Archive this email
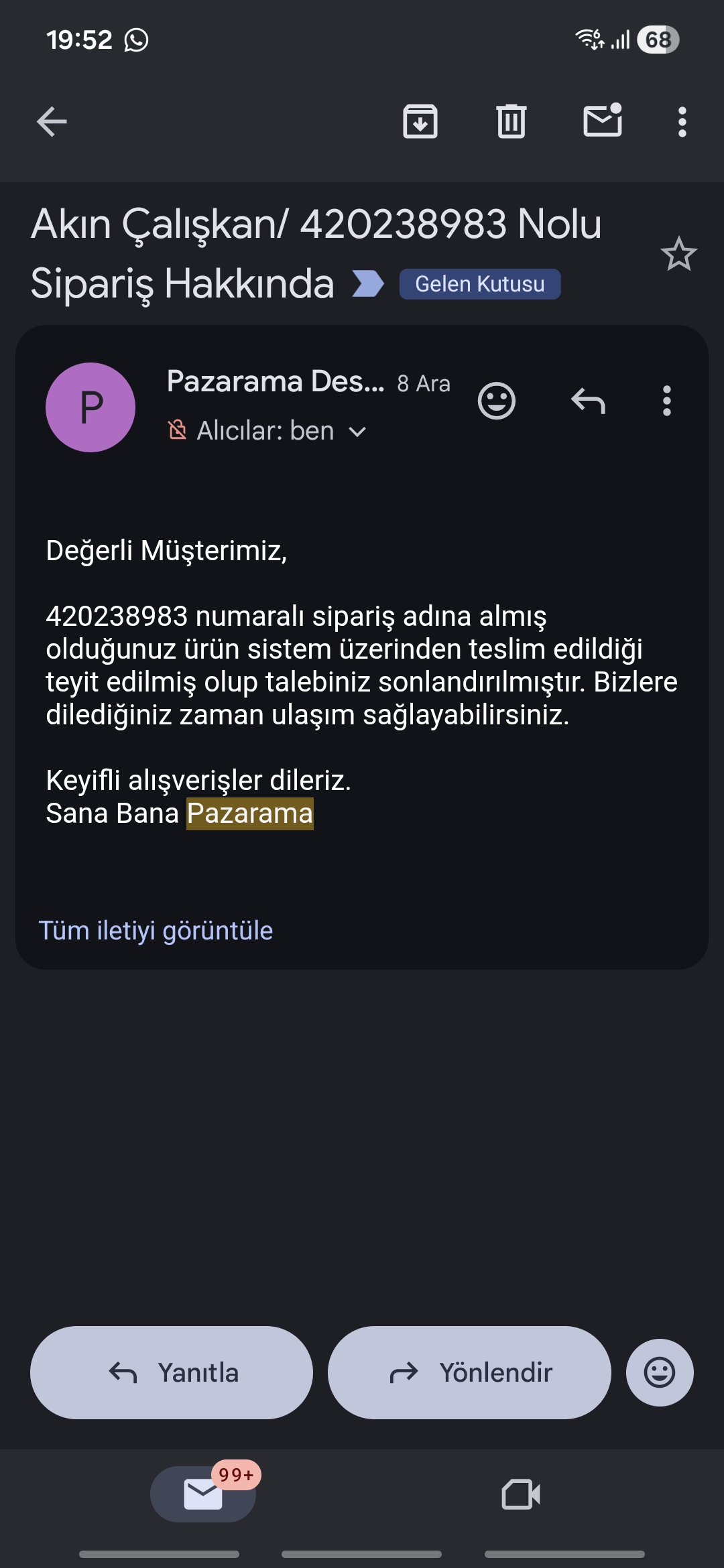 click(x=420, y=122)
